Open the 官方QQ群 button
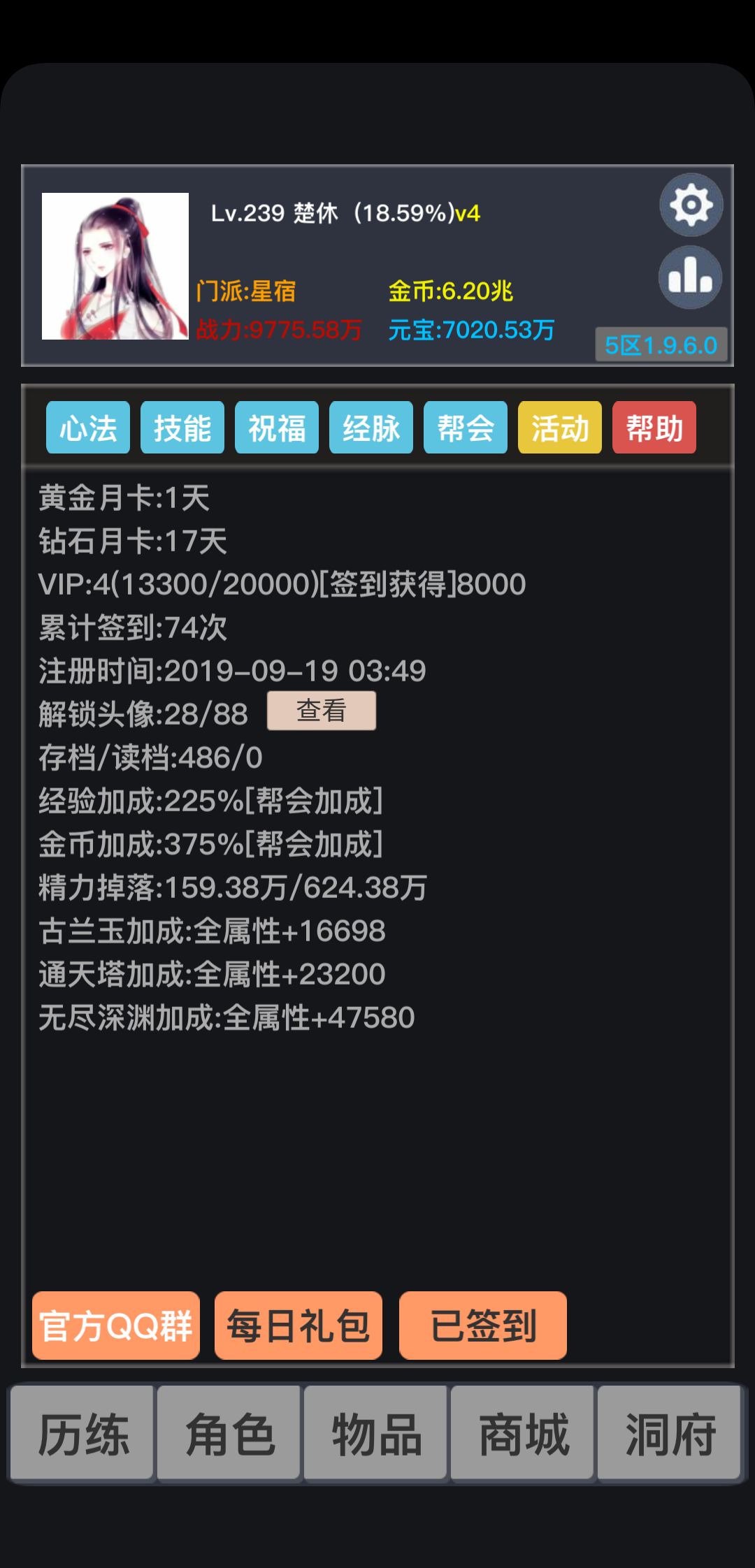This screenshot has width=755, height=1568. pyautogui.click(x=116, y=1326)
